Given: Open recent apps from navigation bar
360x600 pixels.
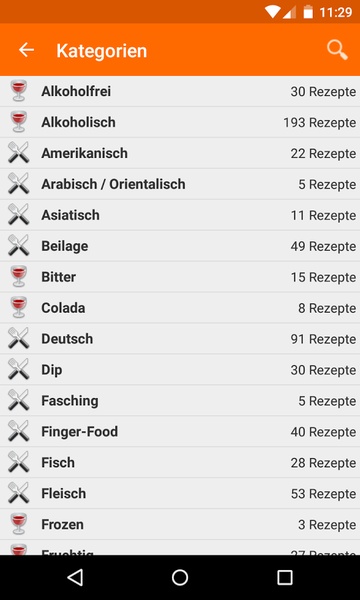Looking at the screenshot, I should coord(285,577).
